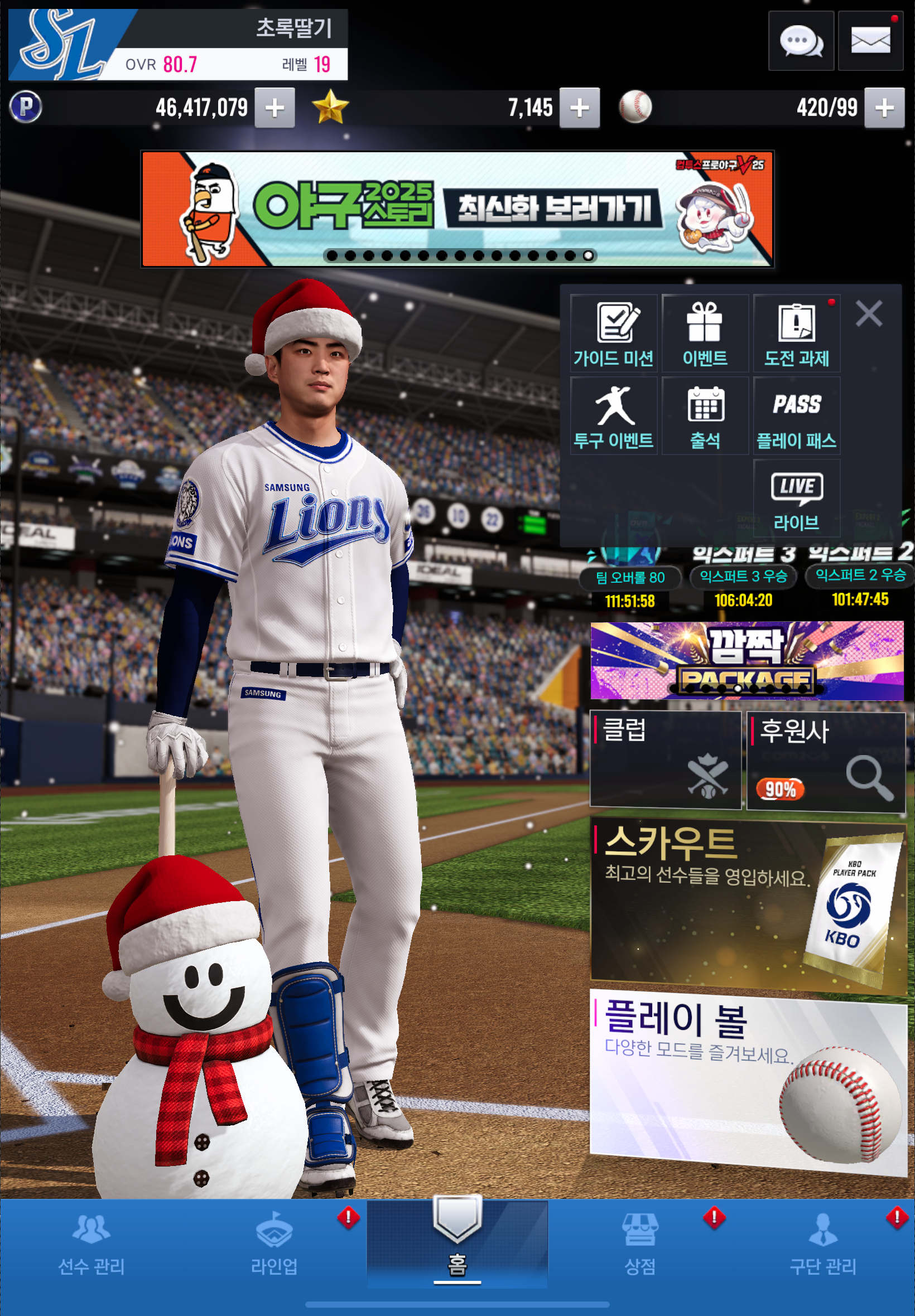Screen dimensions: 915x1316
Task: Open the 깜짝 PACKAGE banner
Action: 747,661
